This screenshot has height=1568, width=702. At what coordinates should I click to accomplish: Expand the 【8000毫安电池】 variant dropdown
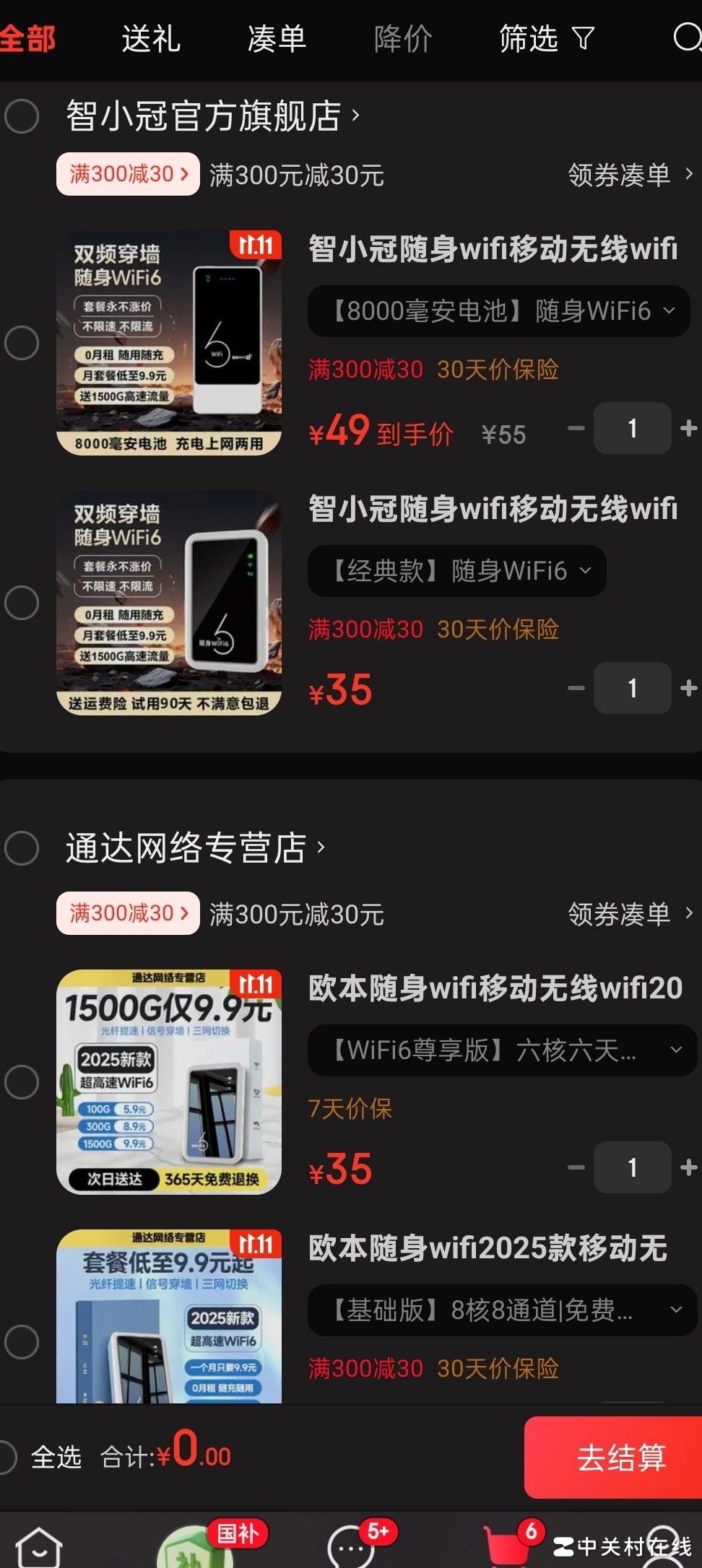[498, 311]
